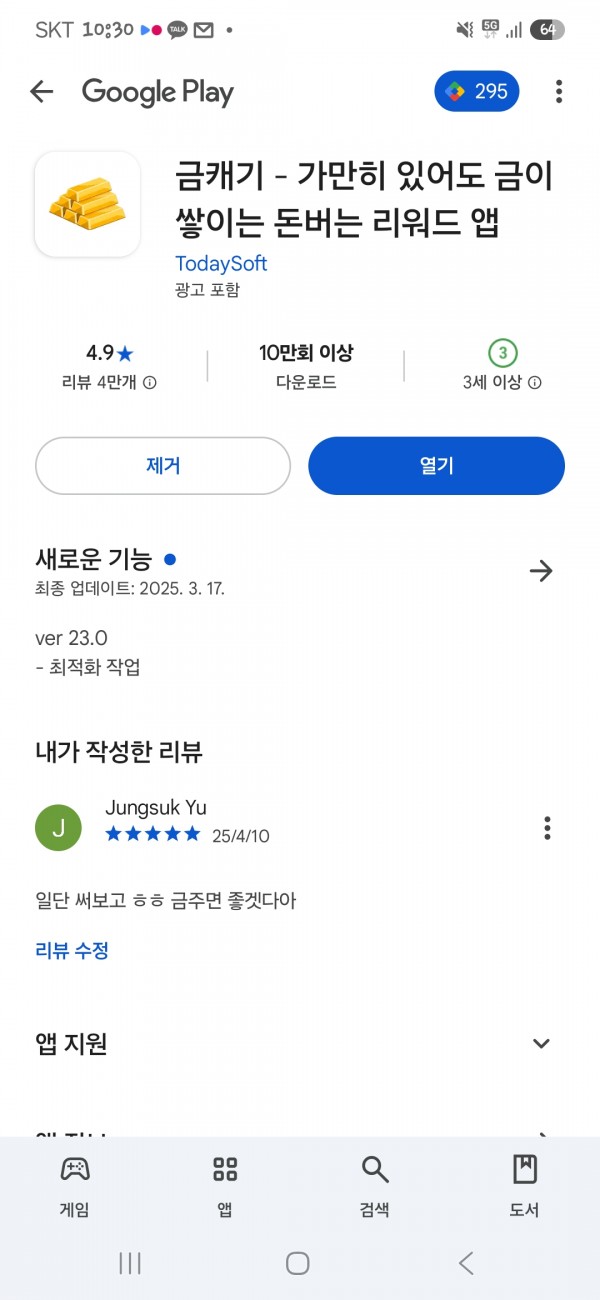This screenshot has width=600, height=1300.
Task: Expand the 앱 지원 section
Action: point(541,1044)
